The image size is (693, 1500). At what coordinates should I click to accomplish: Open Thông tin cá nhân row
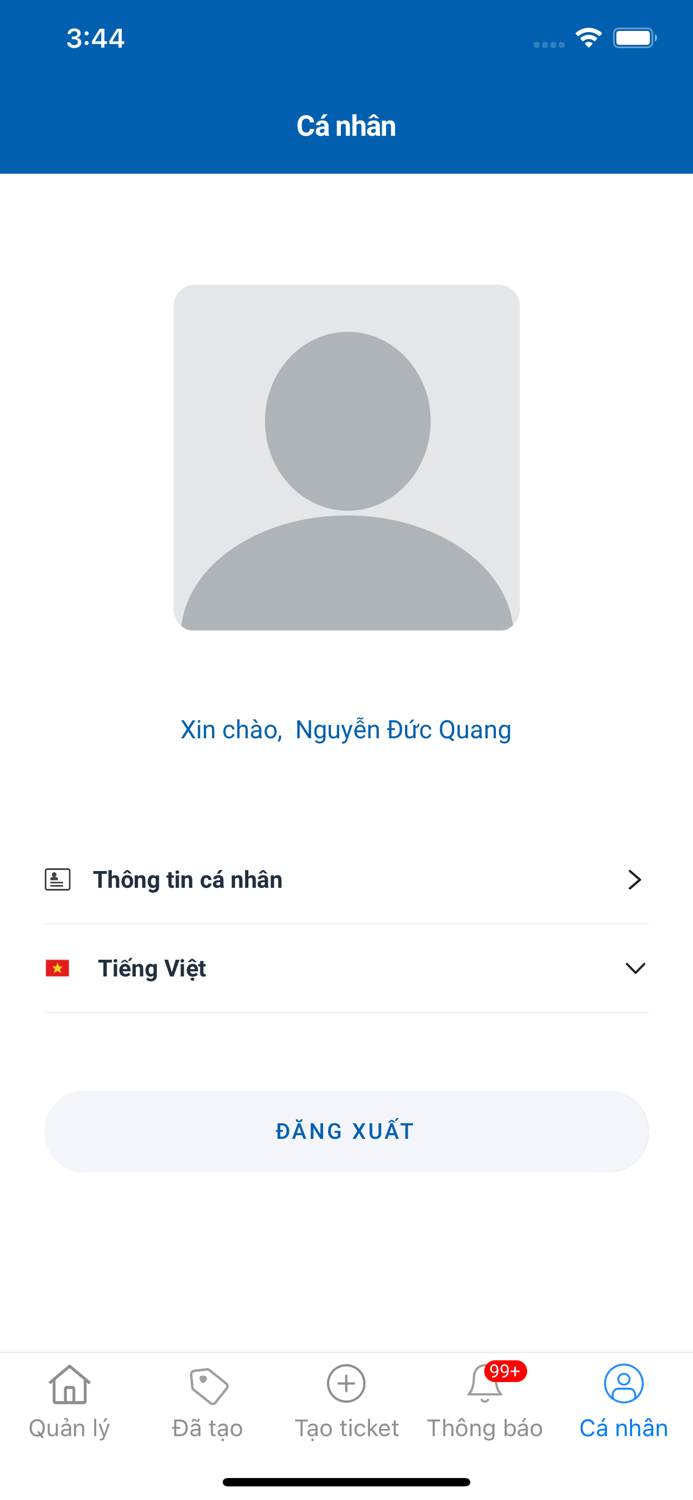click(346, 880)
